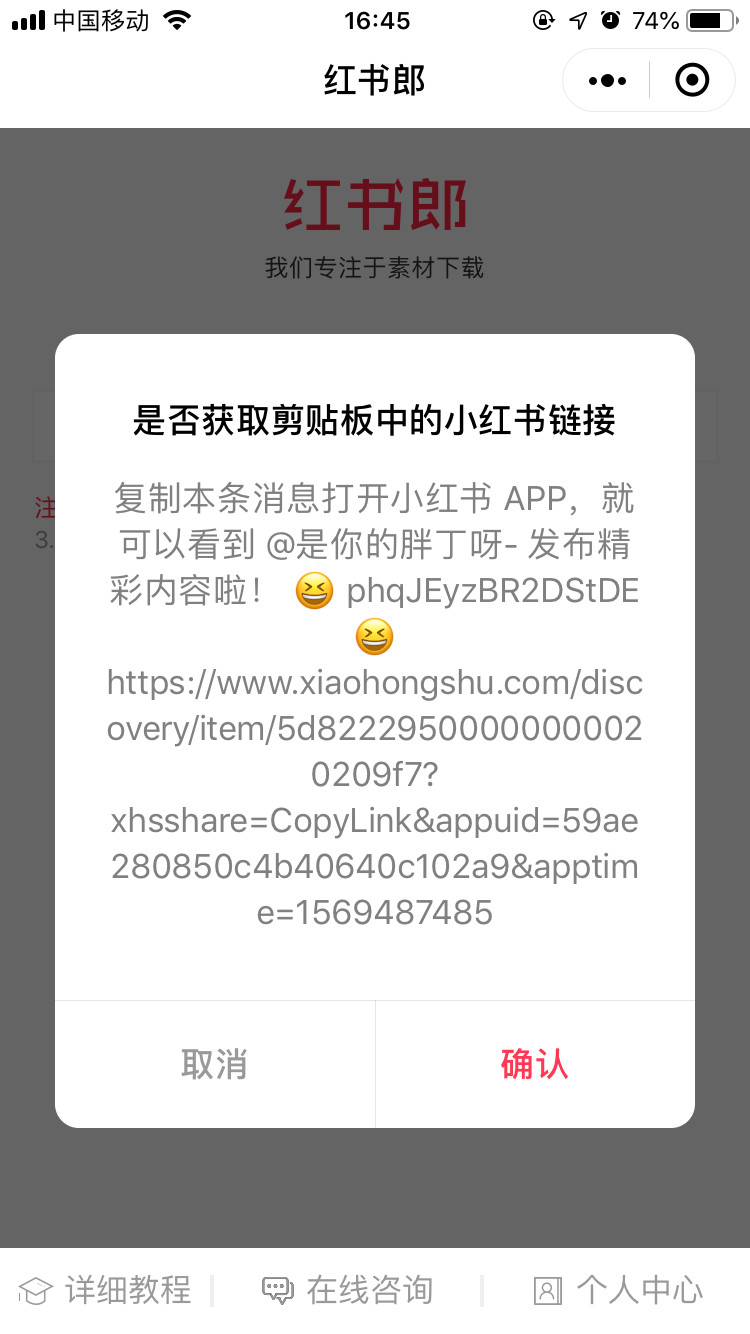Confirm with the 确认 button
750x1334 pixels.
point(534,1064)
